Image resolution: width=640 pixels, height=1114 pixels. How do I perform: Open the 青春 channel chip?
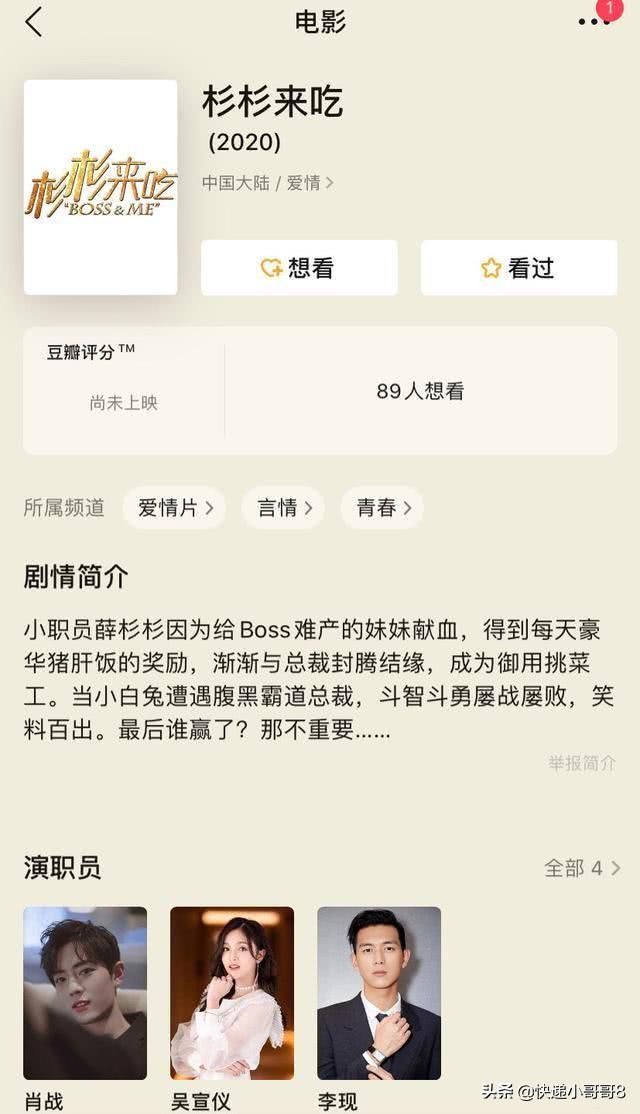coord(382,508)
